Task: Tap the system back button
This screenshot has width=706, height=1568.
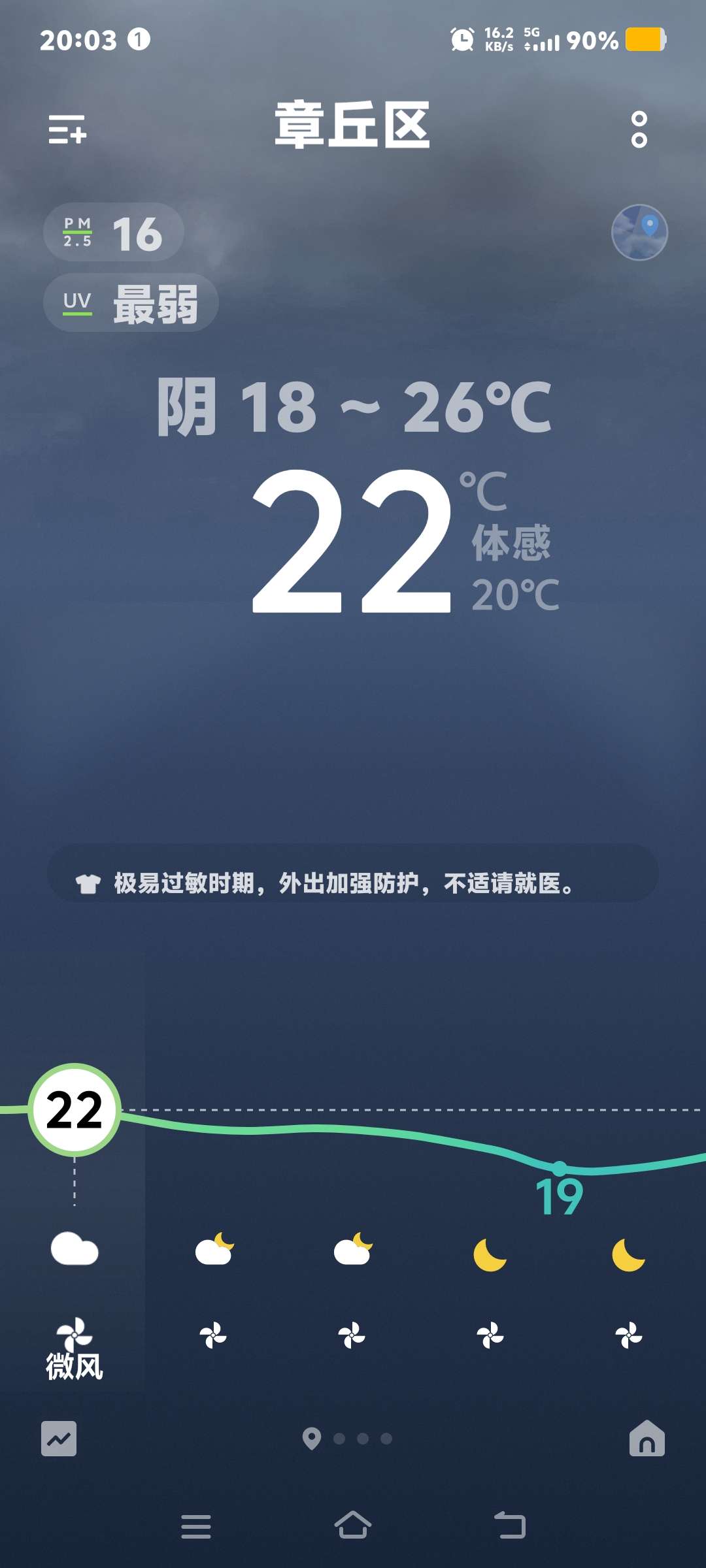Action: pyautogui.click(x=510, y=1526)
